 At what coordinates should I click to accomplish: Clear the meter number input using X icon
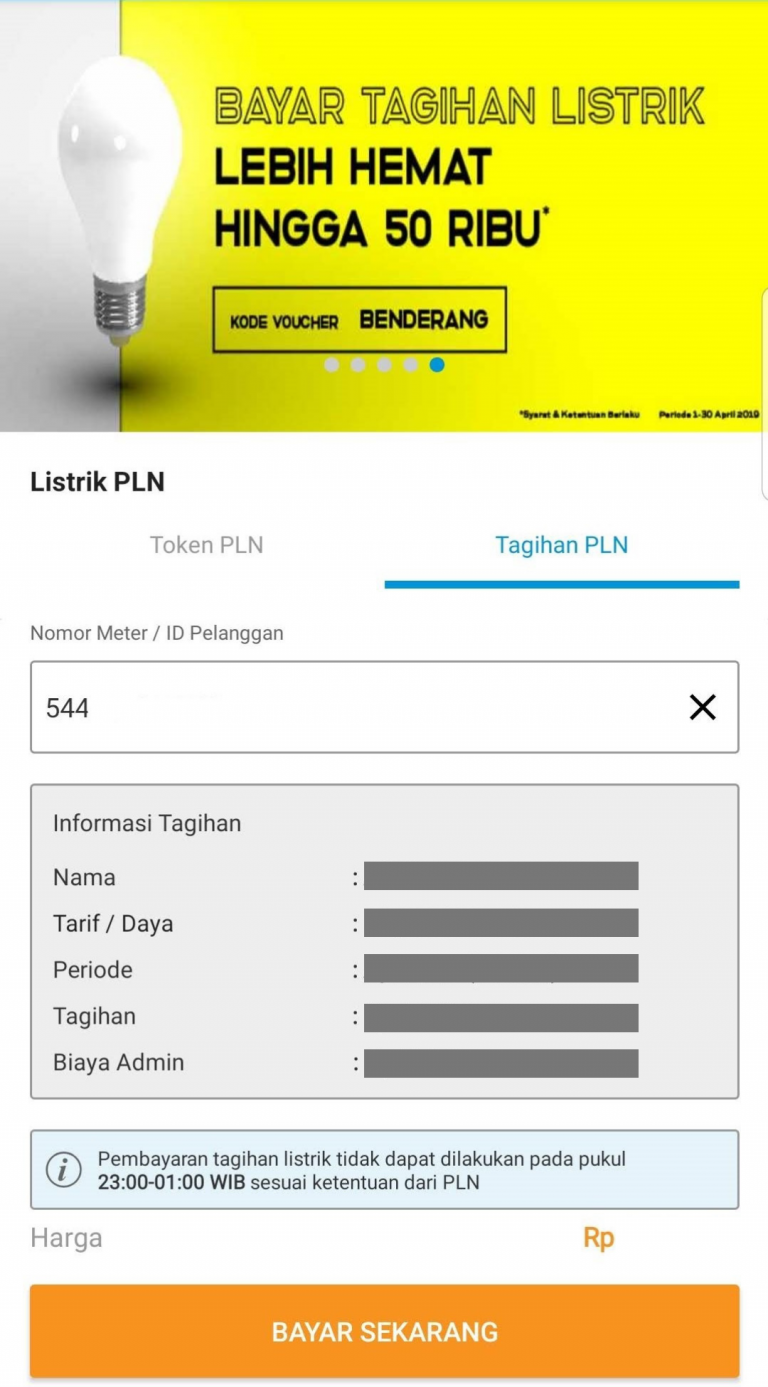[x=702, y=707]
